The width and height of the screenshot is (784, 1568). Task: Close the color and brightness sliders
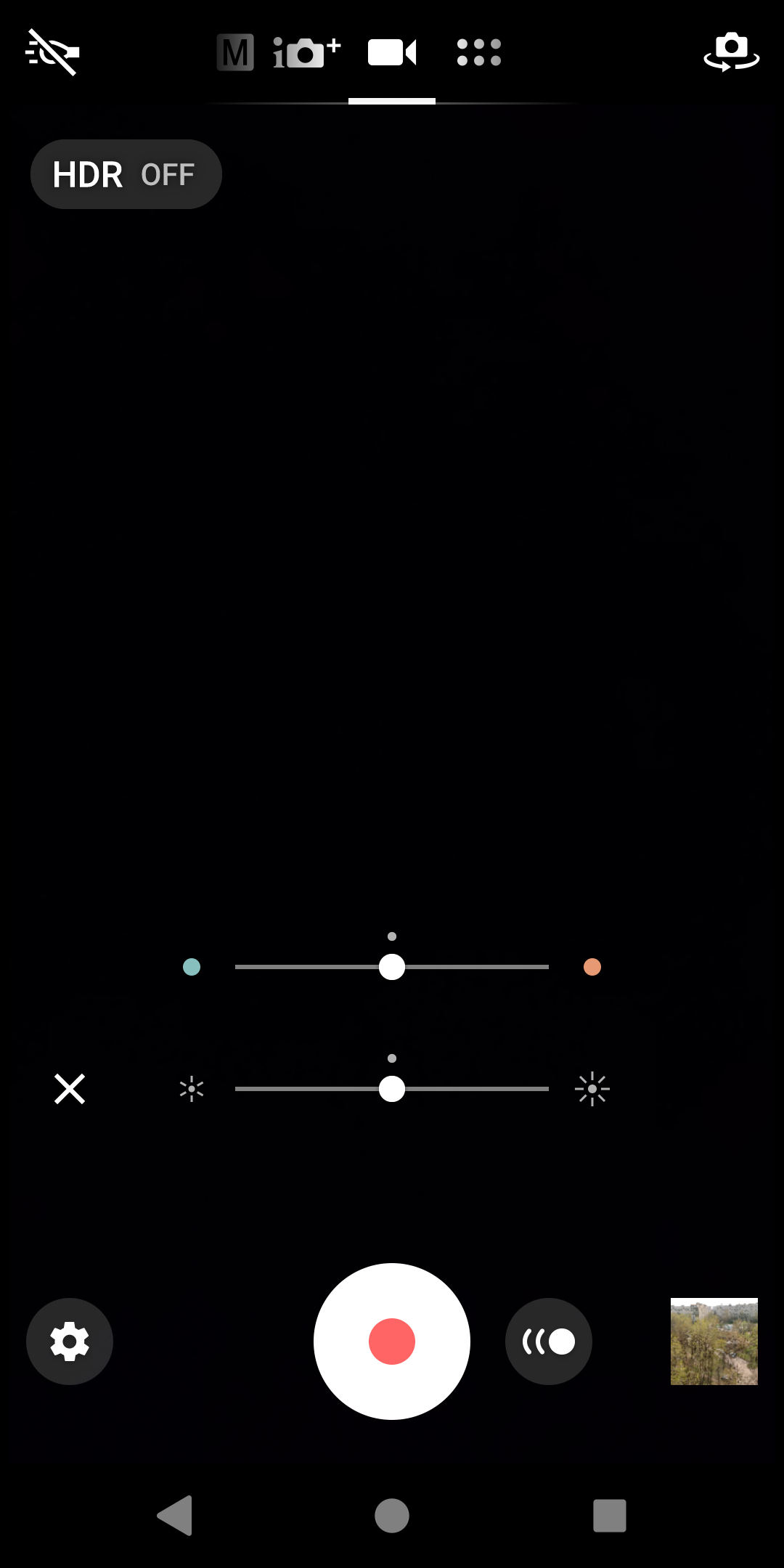tap(70, 1089)
